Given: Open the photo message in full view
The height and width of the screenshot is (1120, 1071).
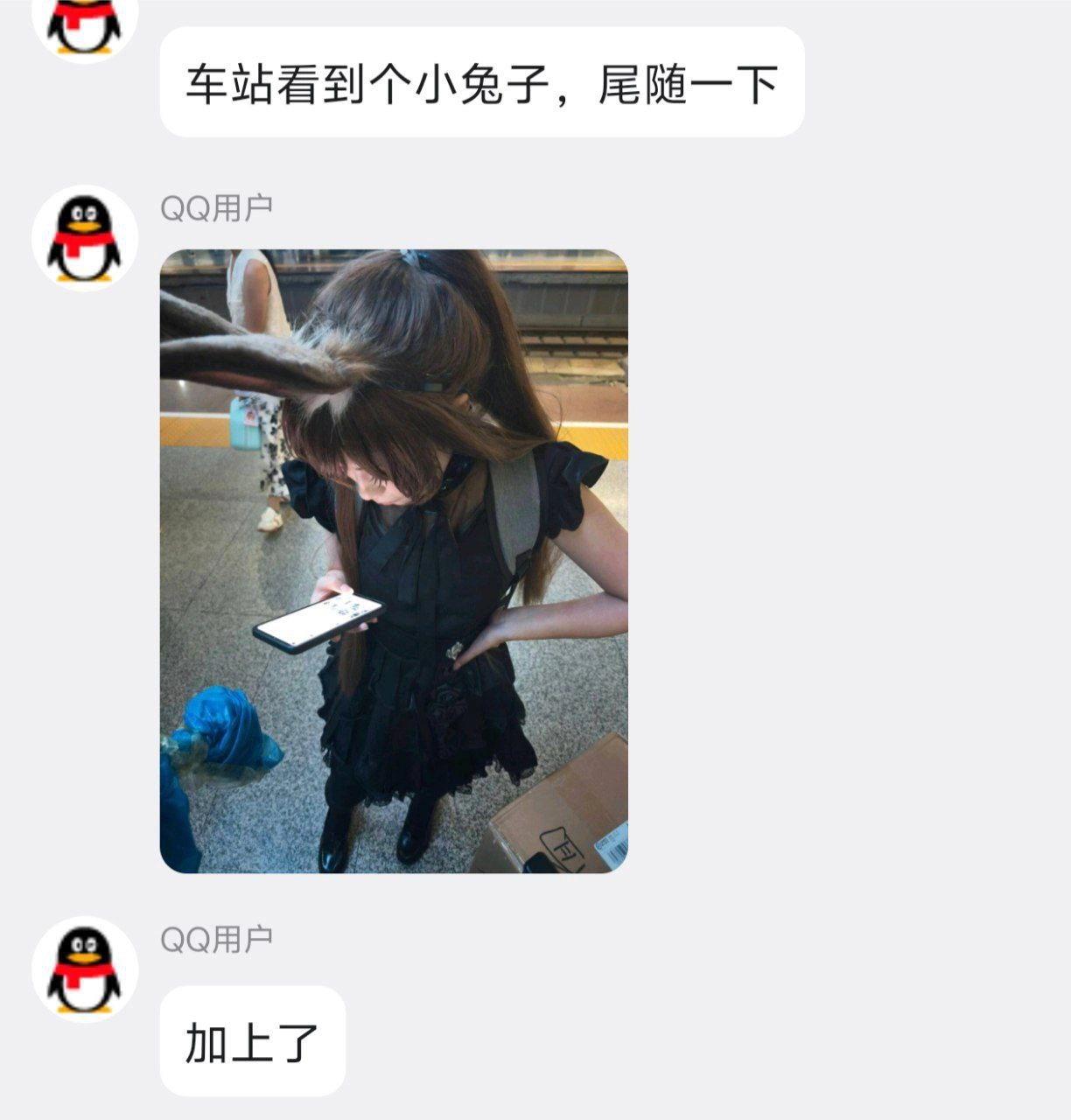Looking at the screenshot, I should 394,561.
